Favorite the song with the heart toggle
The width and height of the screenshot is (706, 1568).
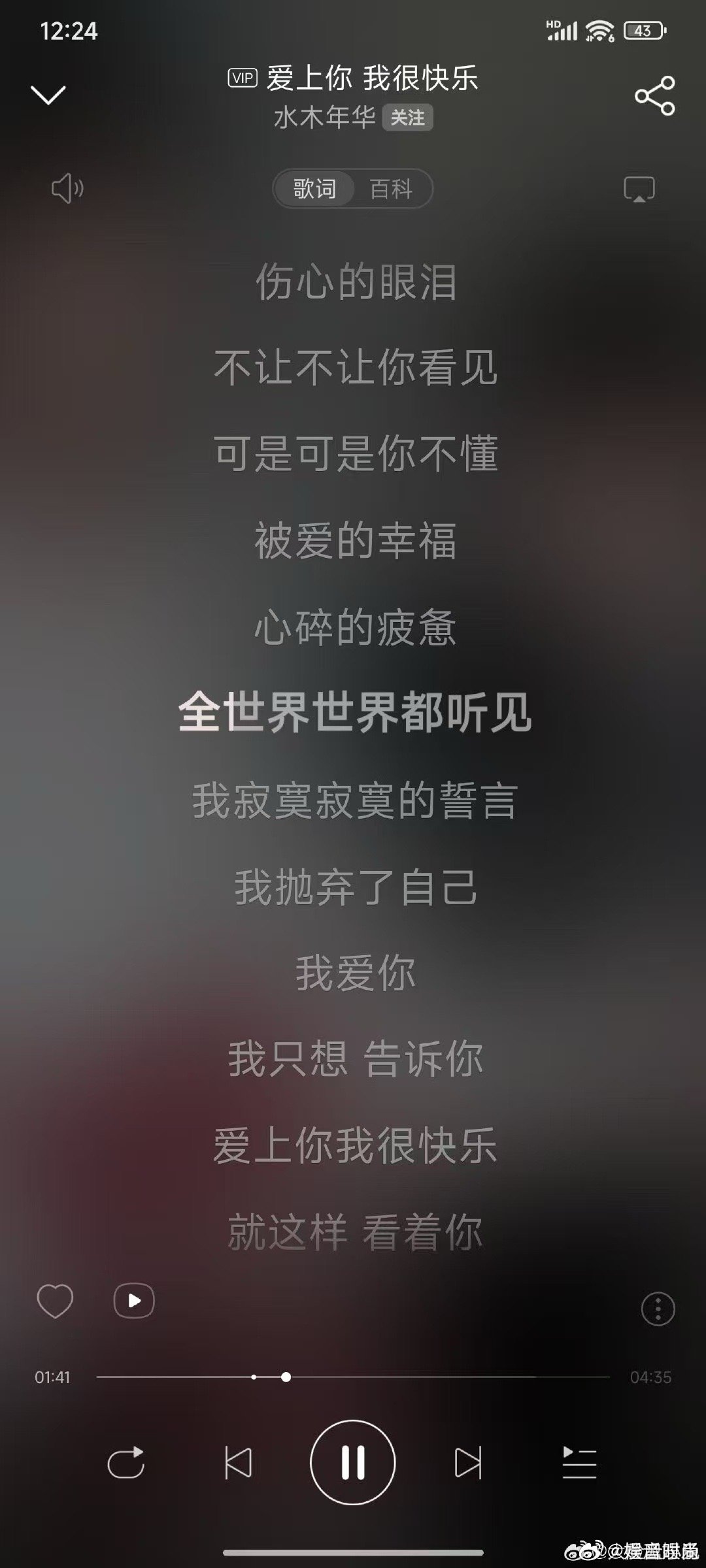tap(55, 1301)
